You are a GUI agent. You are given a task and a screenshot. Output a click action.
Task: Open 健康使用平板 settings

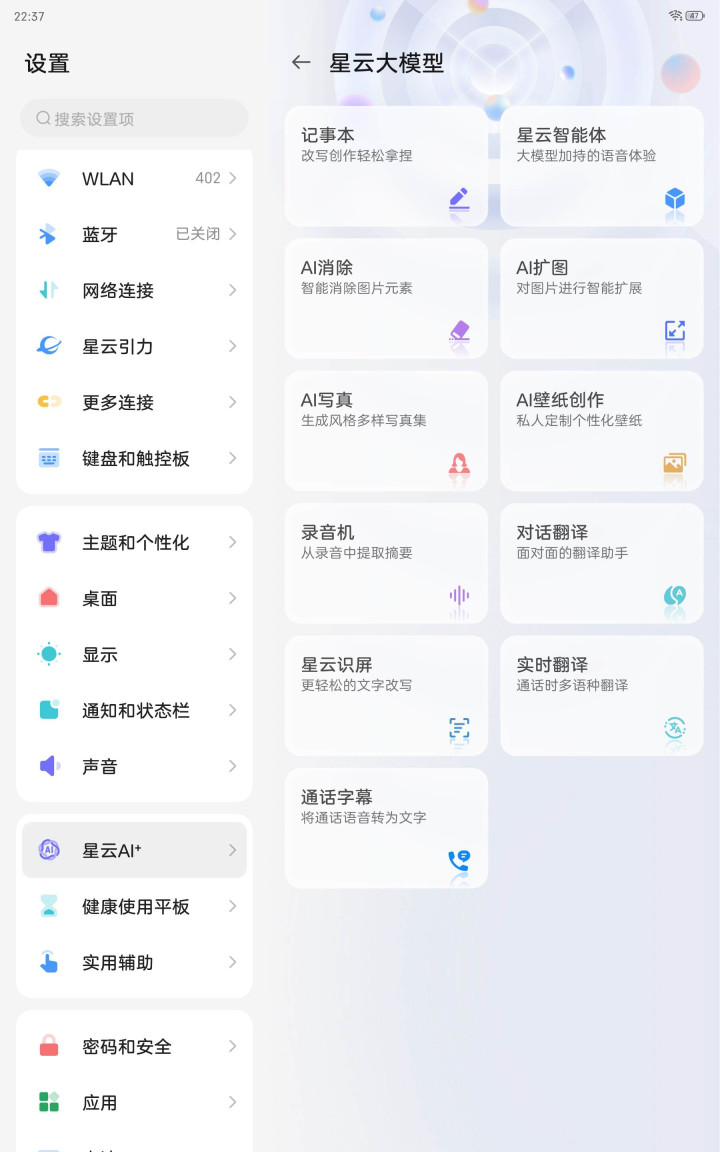coord(134,907)
